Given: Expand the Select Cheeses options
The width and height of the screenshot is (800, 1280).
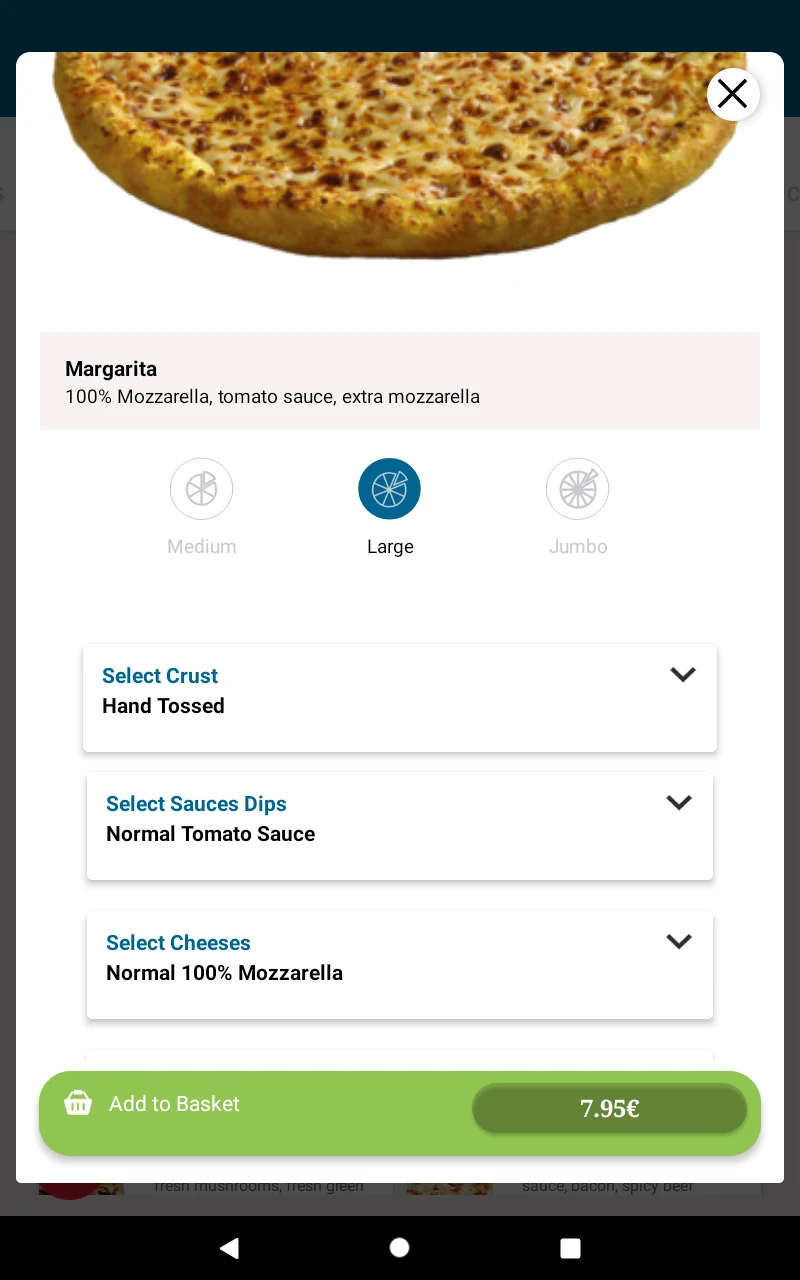Looking at the screenshot, I should [x=400, y=964].
